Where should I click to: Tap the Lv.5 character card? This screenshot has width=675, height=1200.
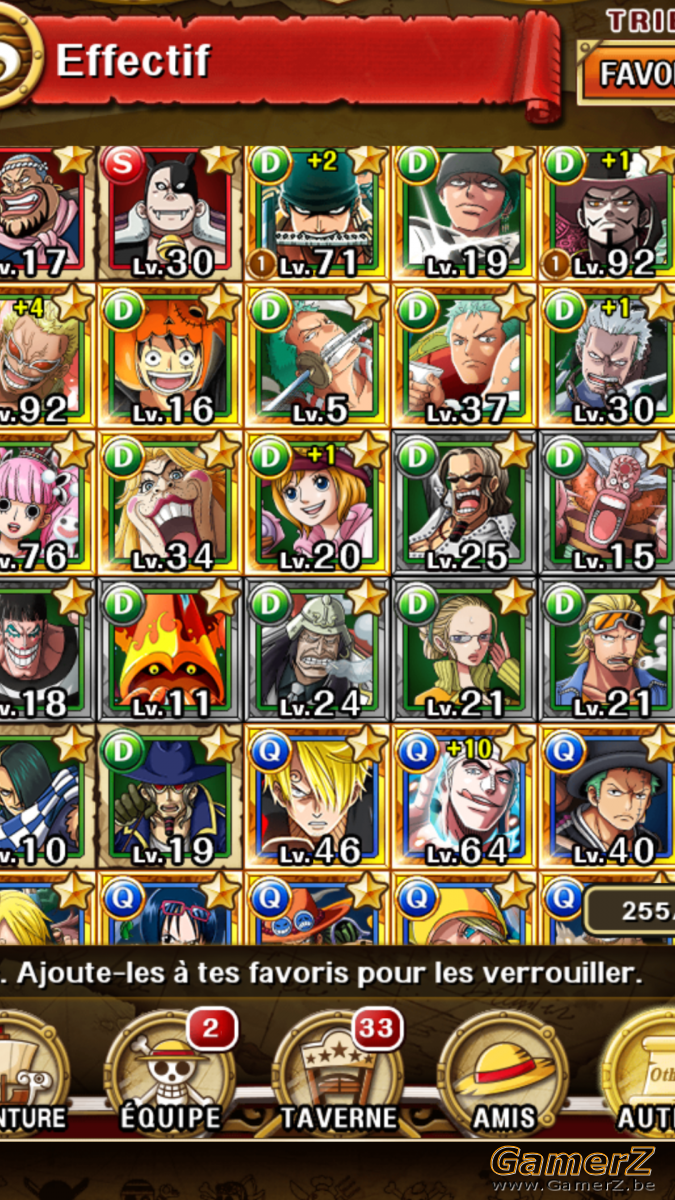(x=318, y=358)
